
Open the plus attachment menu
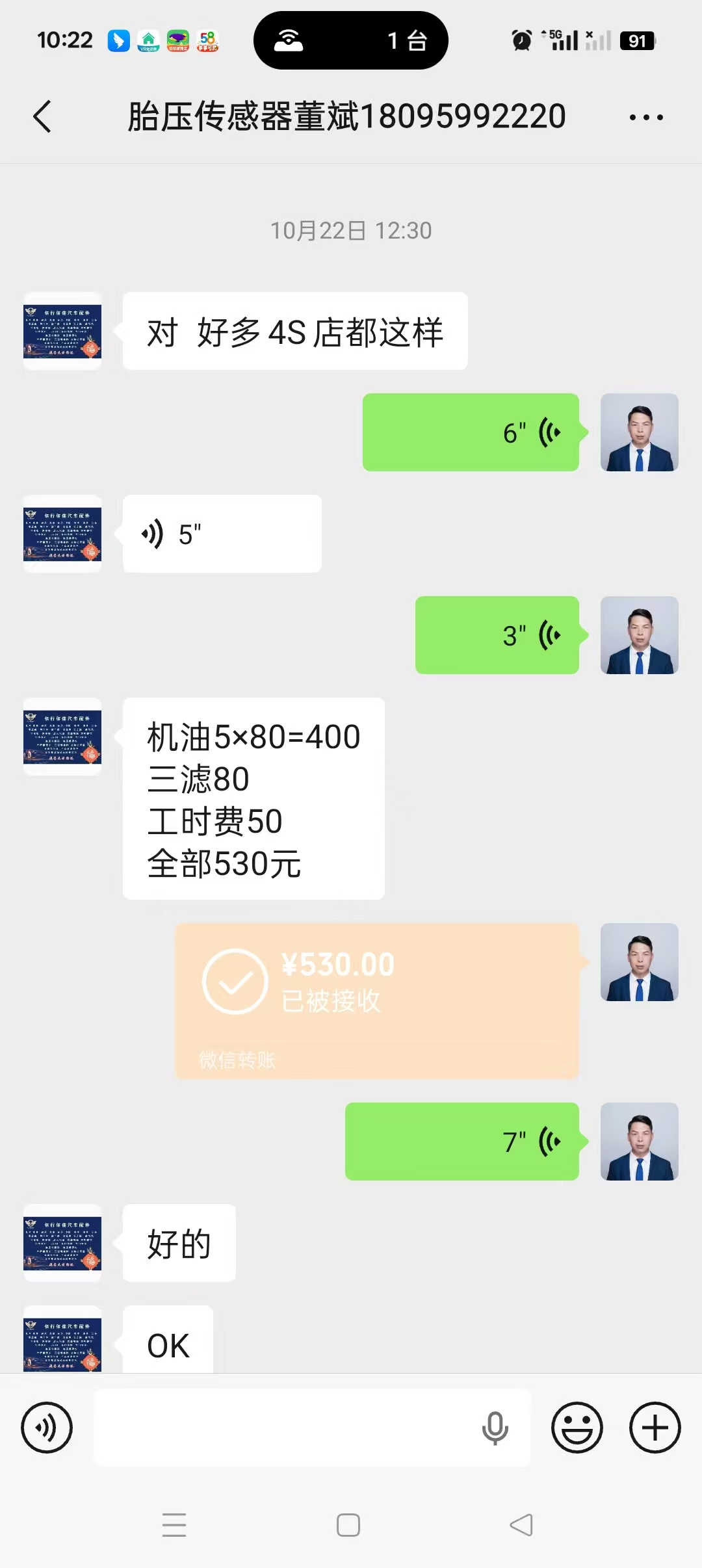tap(655, 1428)
